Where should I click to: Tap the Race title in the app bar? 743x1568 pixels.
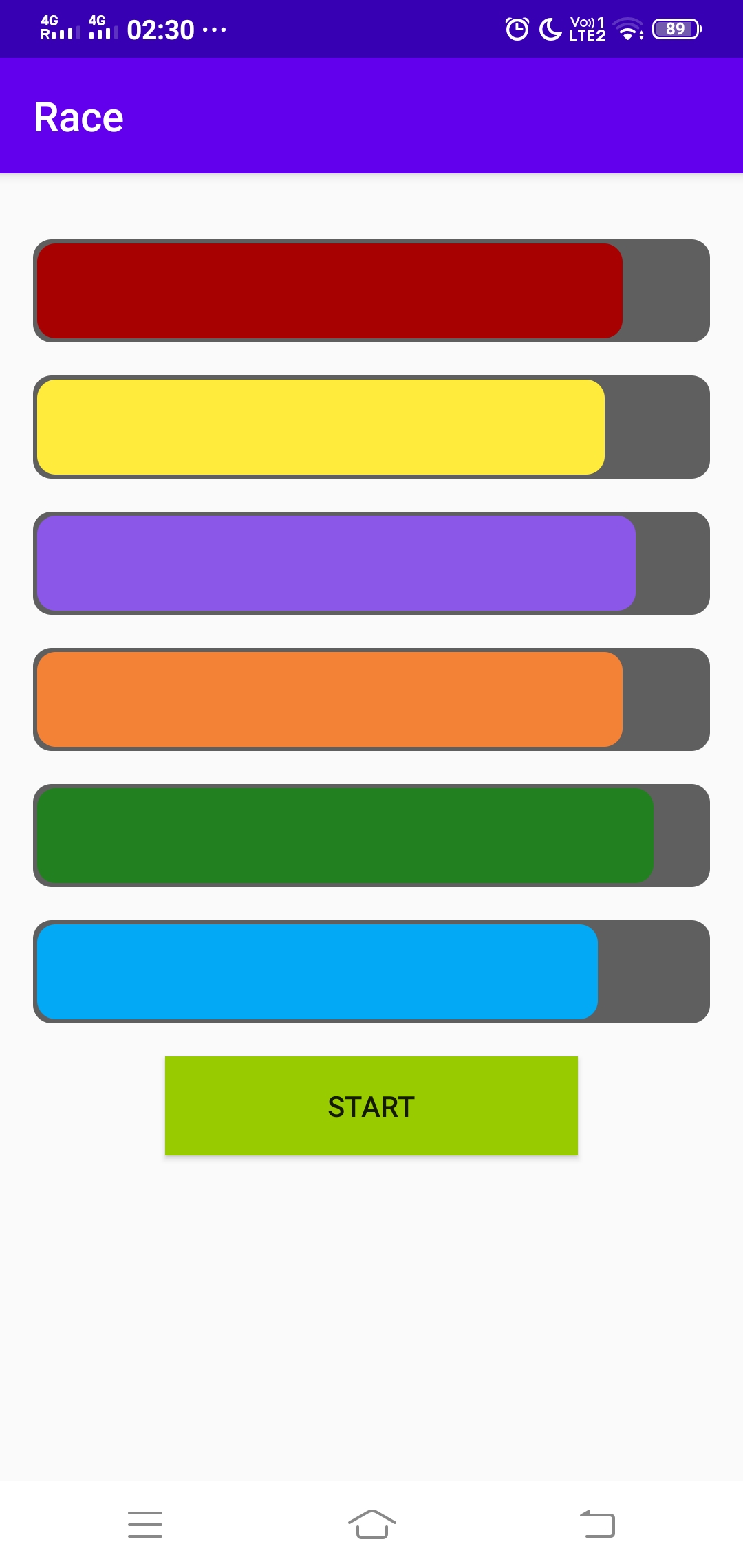coord(78,116)
